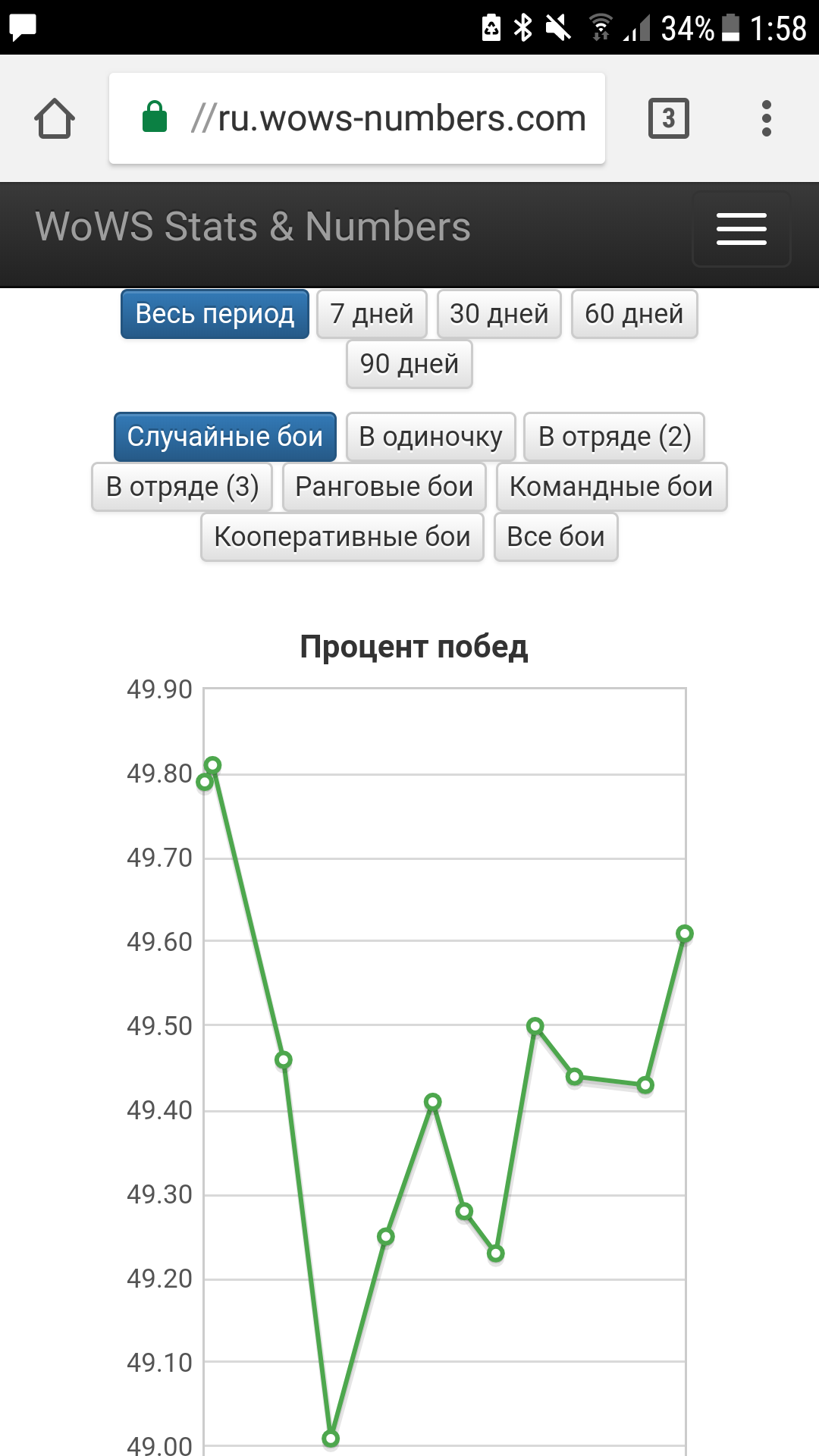The height and width of the screenshot is (1456, 819).
Task: Choose the 60 дней period
Action: point(634,314)
